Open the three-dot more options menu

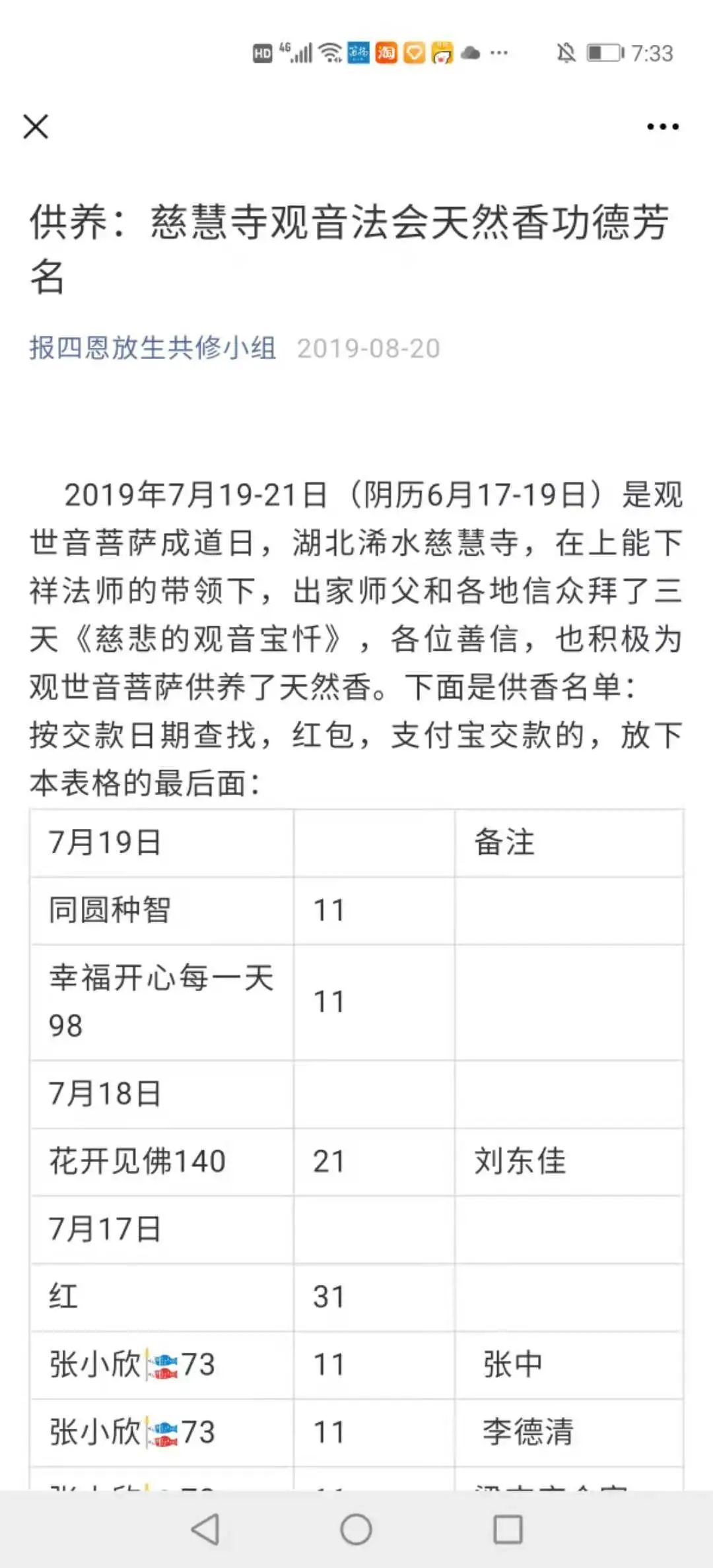point(662,127)
